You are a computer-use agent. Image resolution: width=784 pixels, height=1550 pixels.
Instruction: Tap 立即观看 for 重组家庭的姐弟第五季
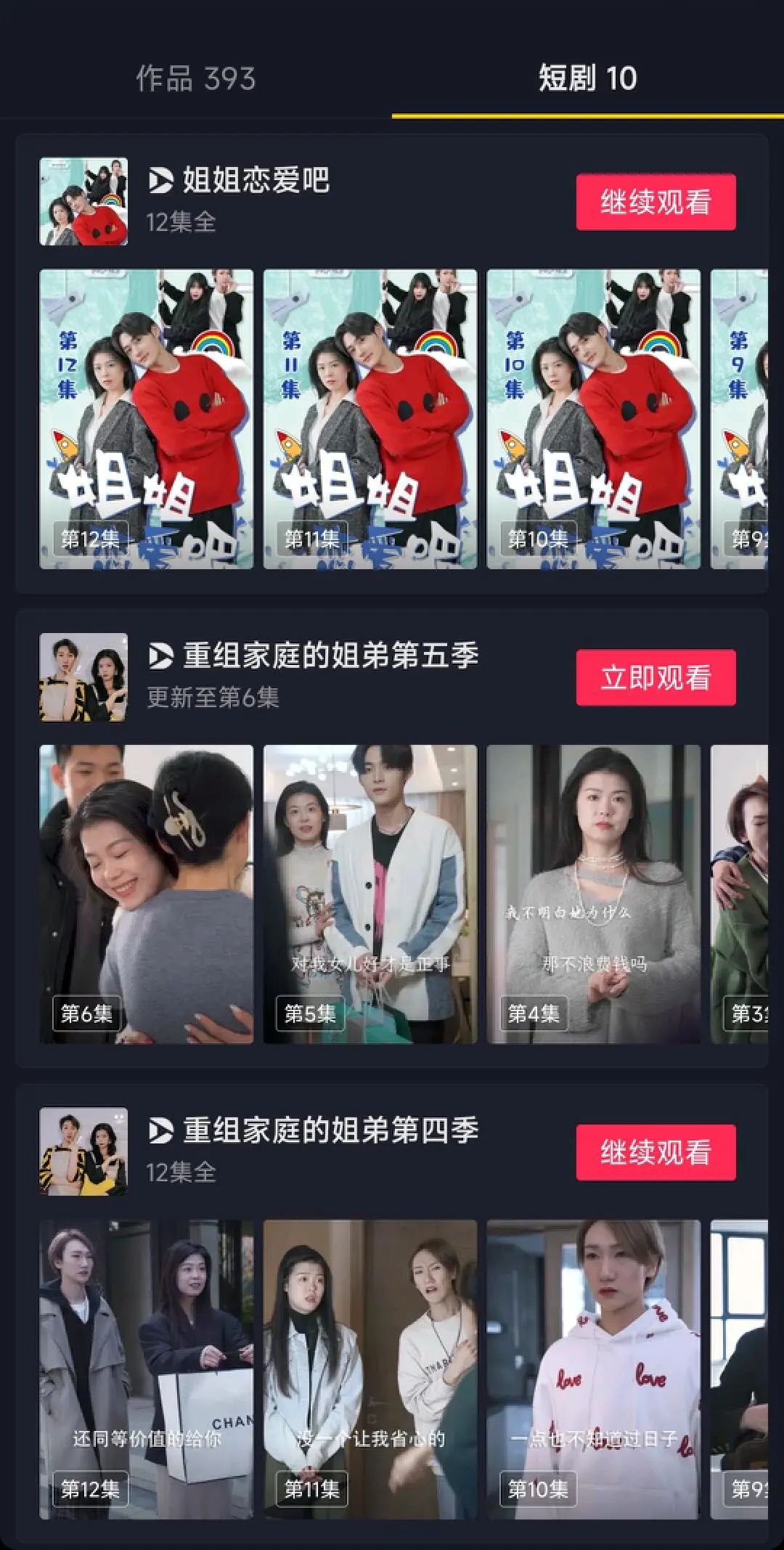click(x=656, y=677)
